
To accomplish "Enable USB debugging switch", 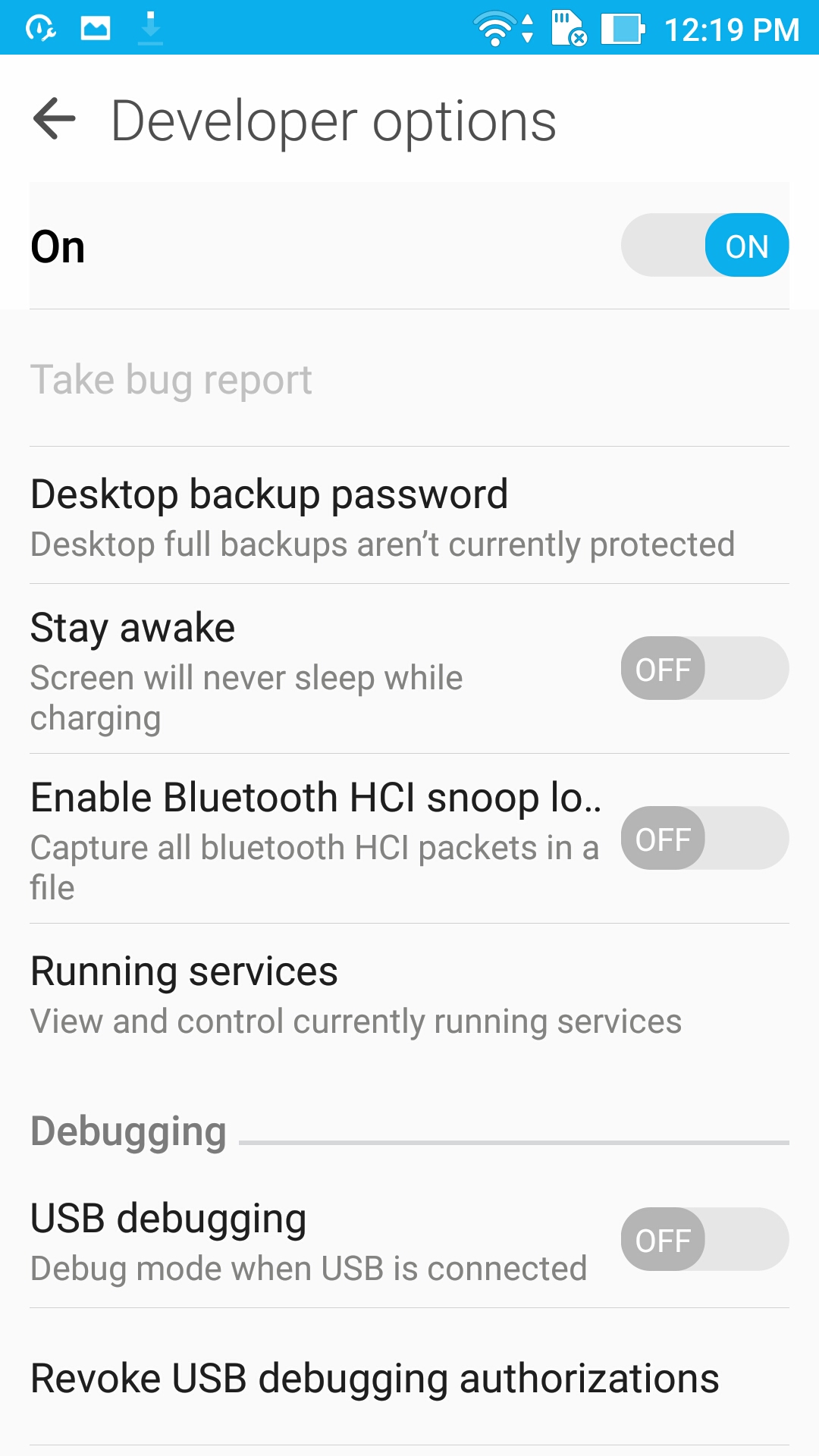I will tap(704, 1240).
